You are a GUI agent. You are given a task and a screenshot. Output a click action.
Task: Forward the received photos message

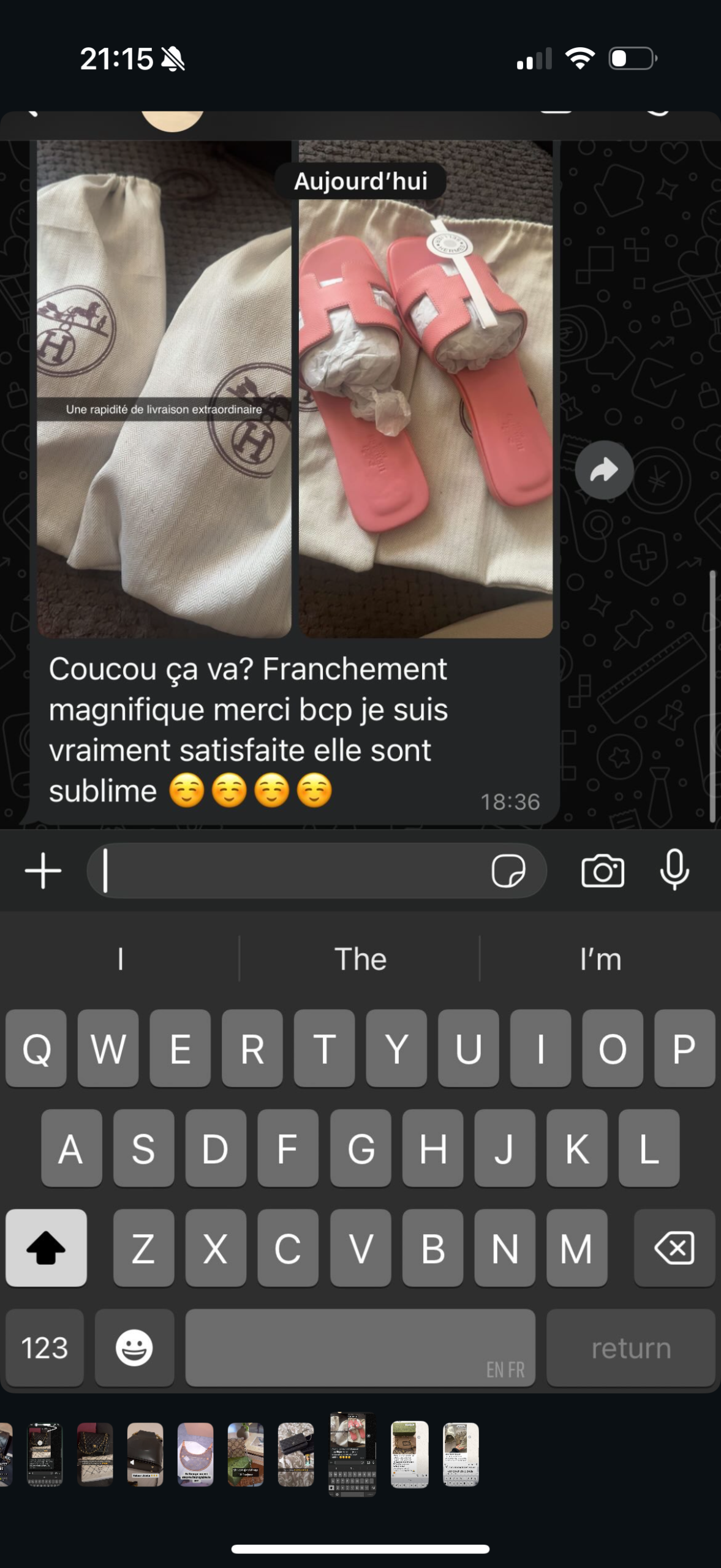604,470
